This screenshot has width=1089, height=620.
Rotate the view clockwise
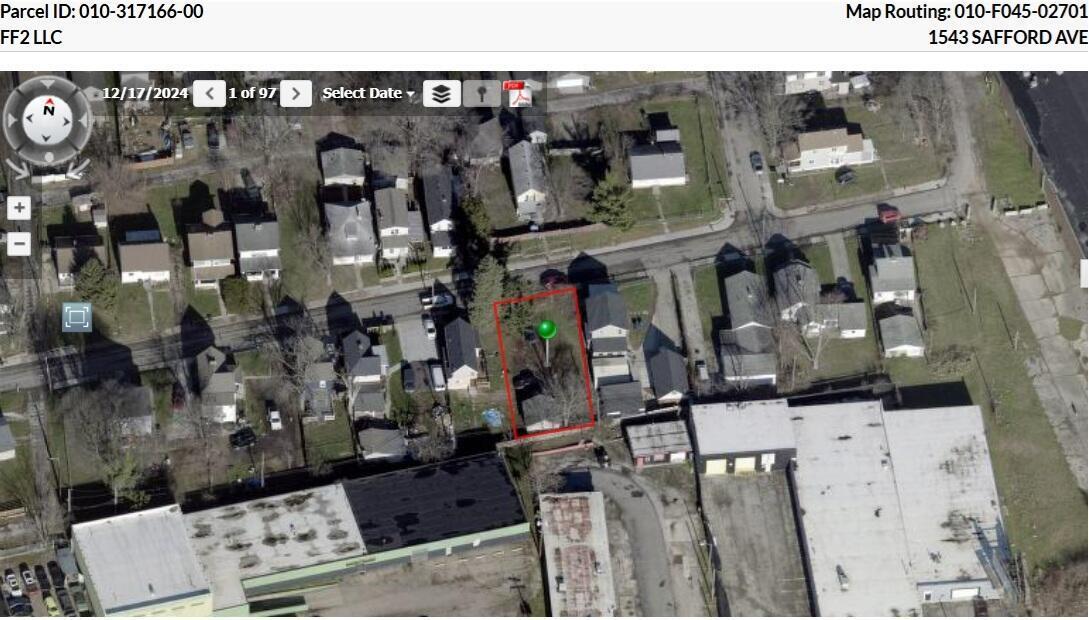(78, 167)
